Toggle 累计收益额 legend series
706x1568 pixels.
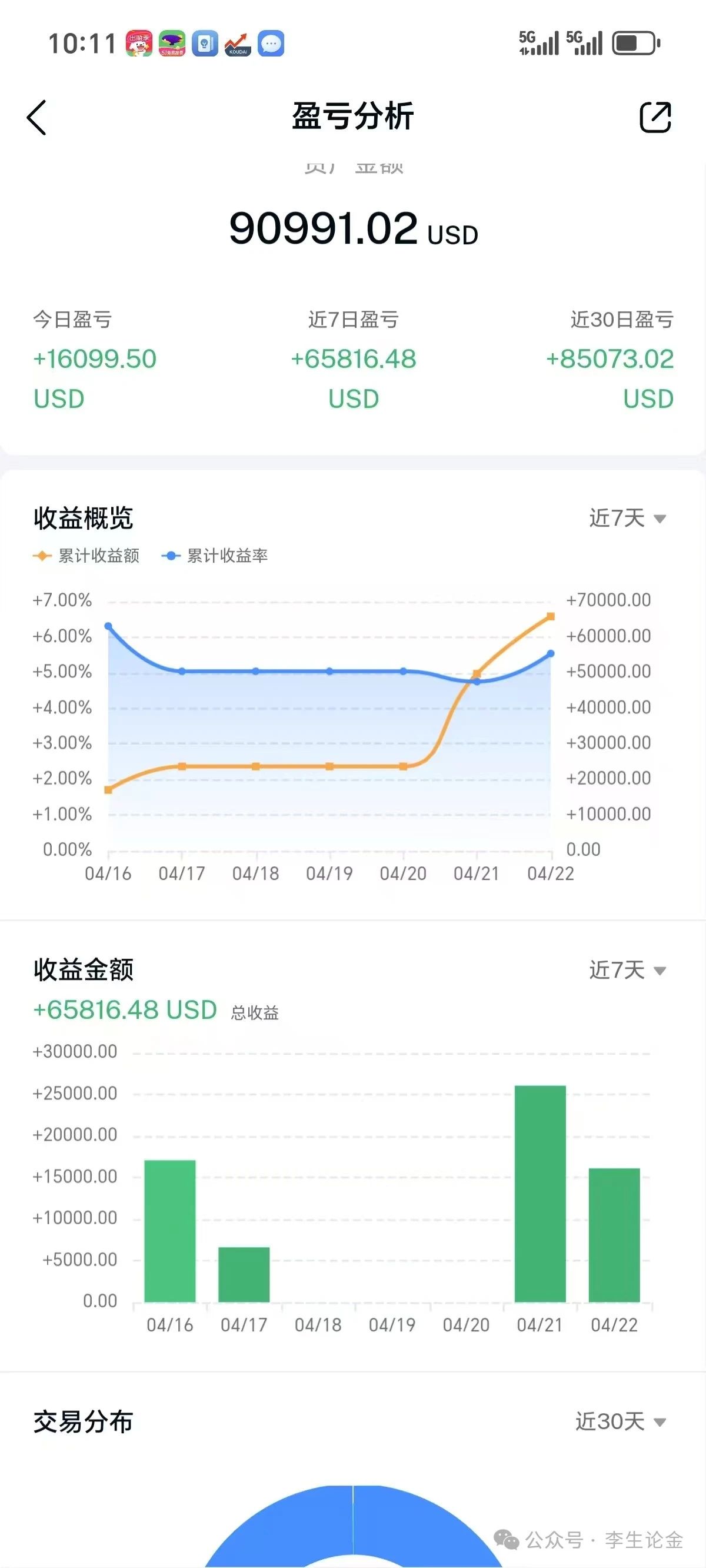86,555
